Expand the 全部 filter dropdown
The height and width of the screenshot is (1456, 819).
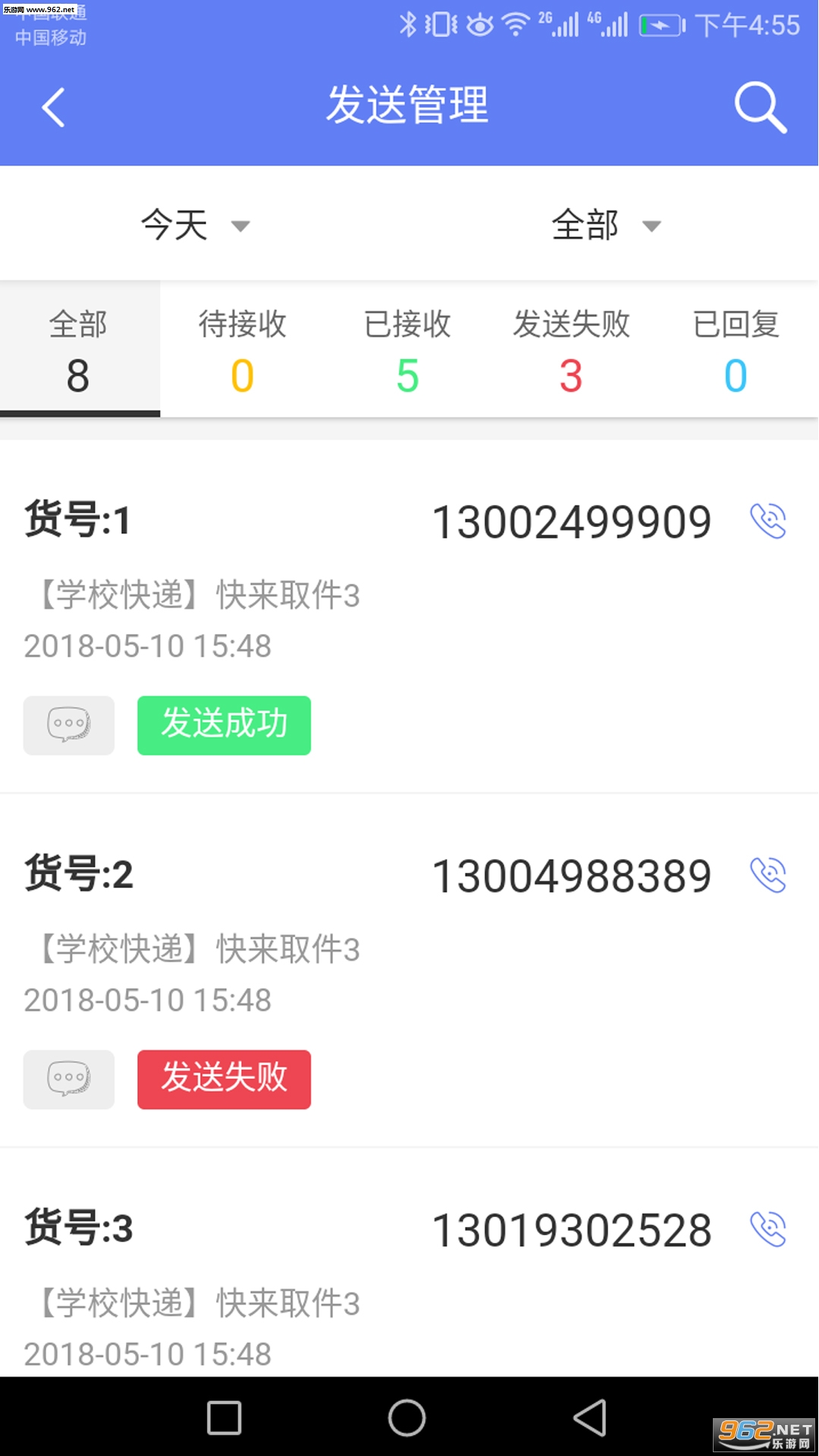606,225
